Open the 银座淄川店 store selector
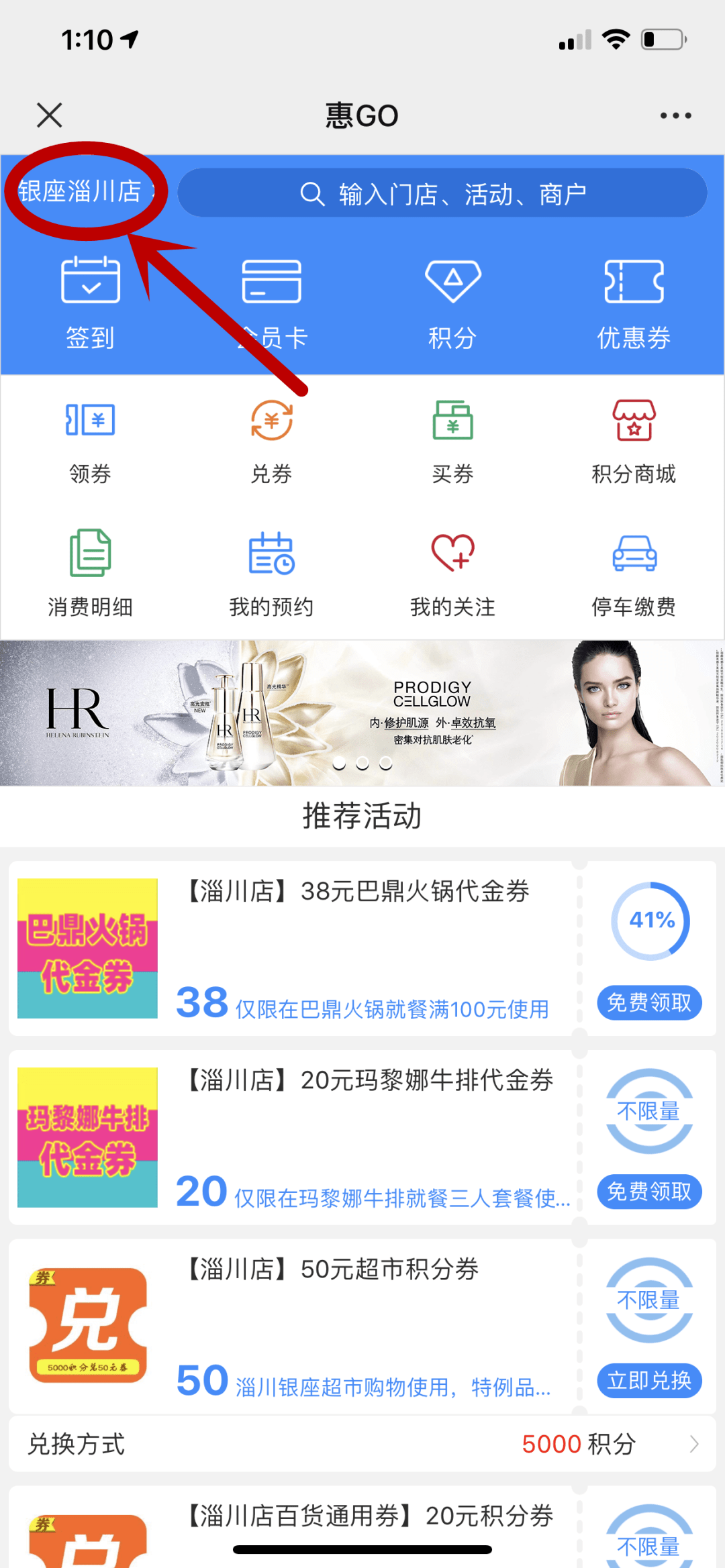725x1568 pixels. (x=81, y=192)
